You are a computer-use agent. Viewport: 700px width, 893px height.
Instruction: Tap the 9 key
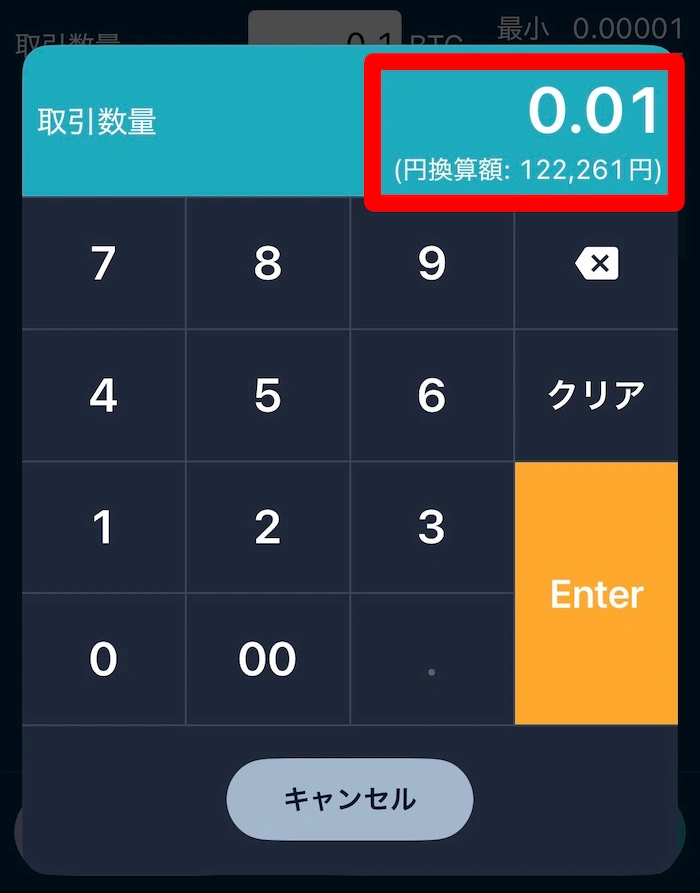(431, 264)
